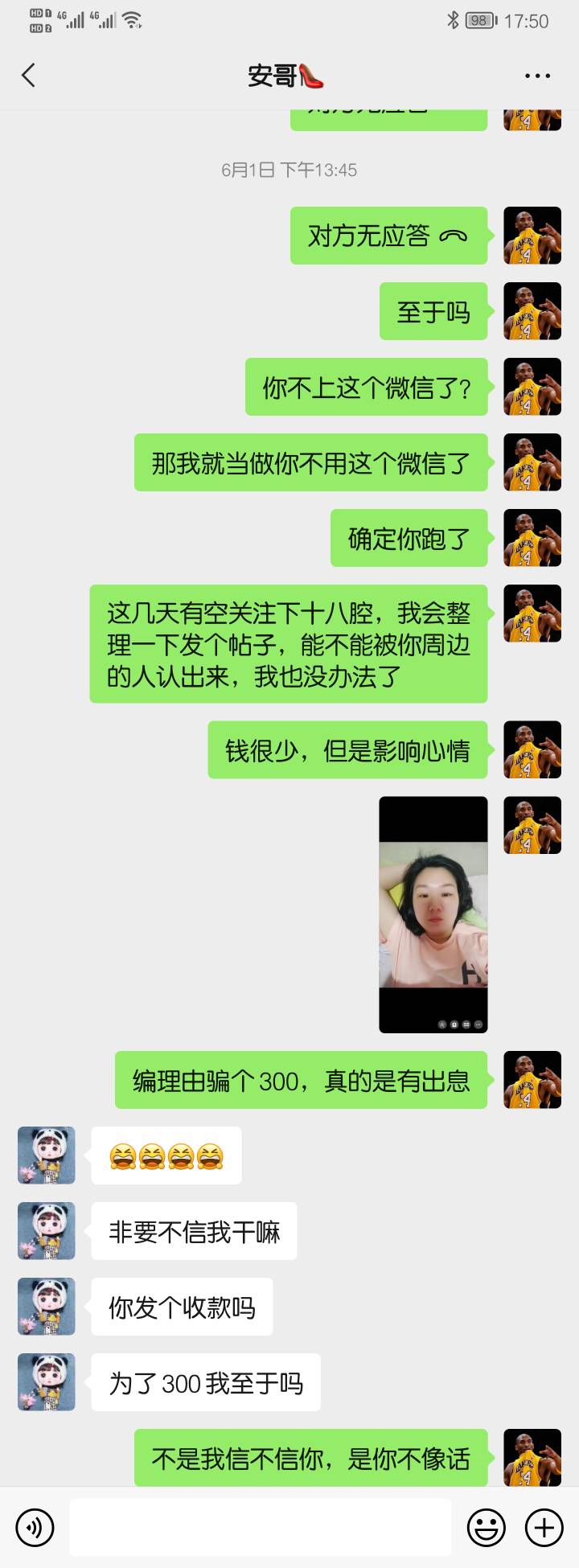
Task: Switch to voice message input
Action: (x=35, y=1527)
